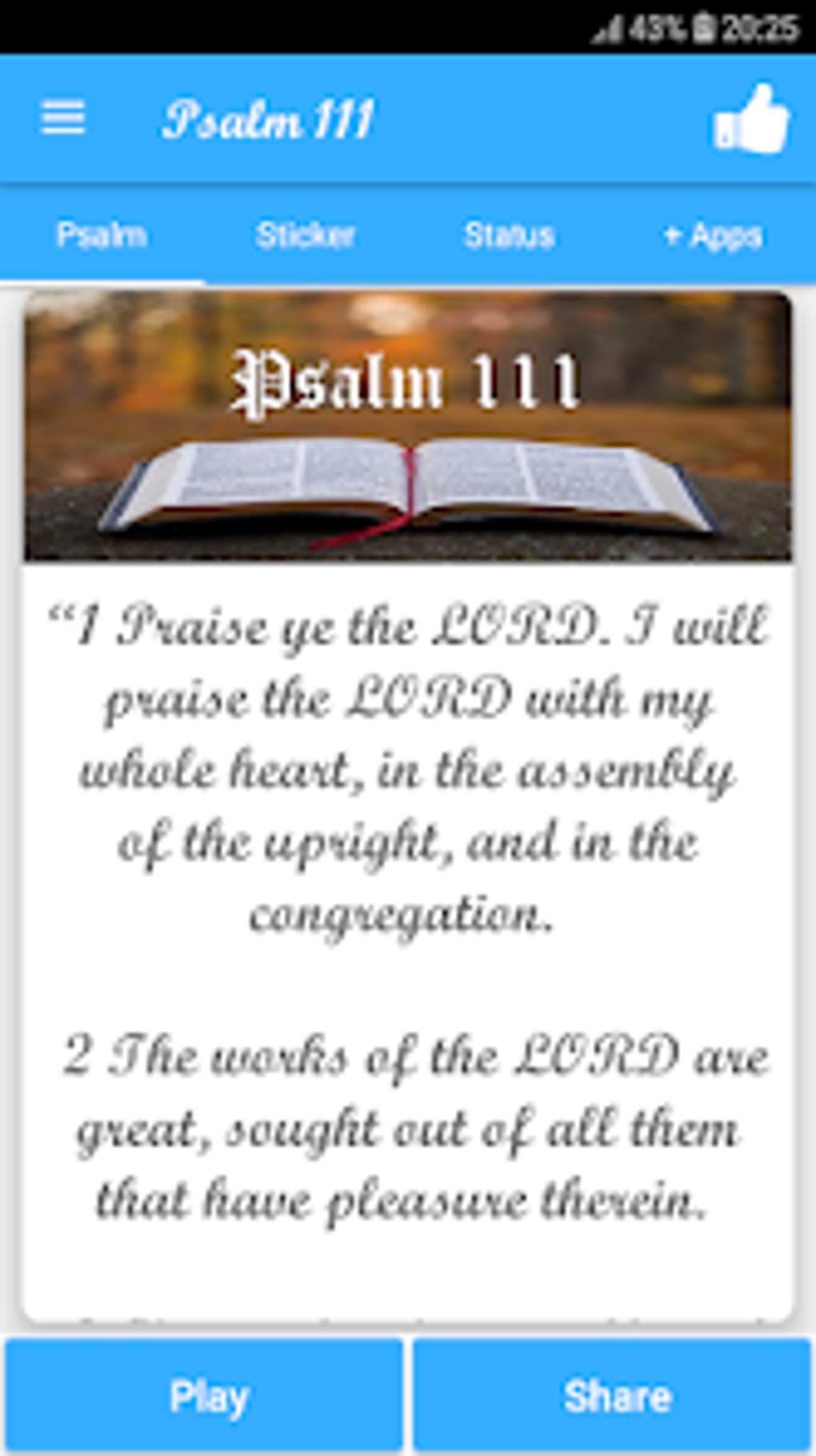Open the Status tab
The height and width of the screenshot is (1456, 816).
(510, 235)
